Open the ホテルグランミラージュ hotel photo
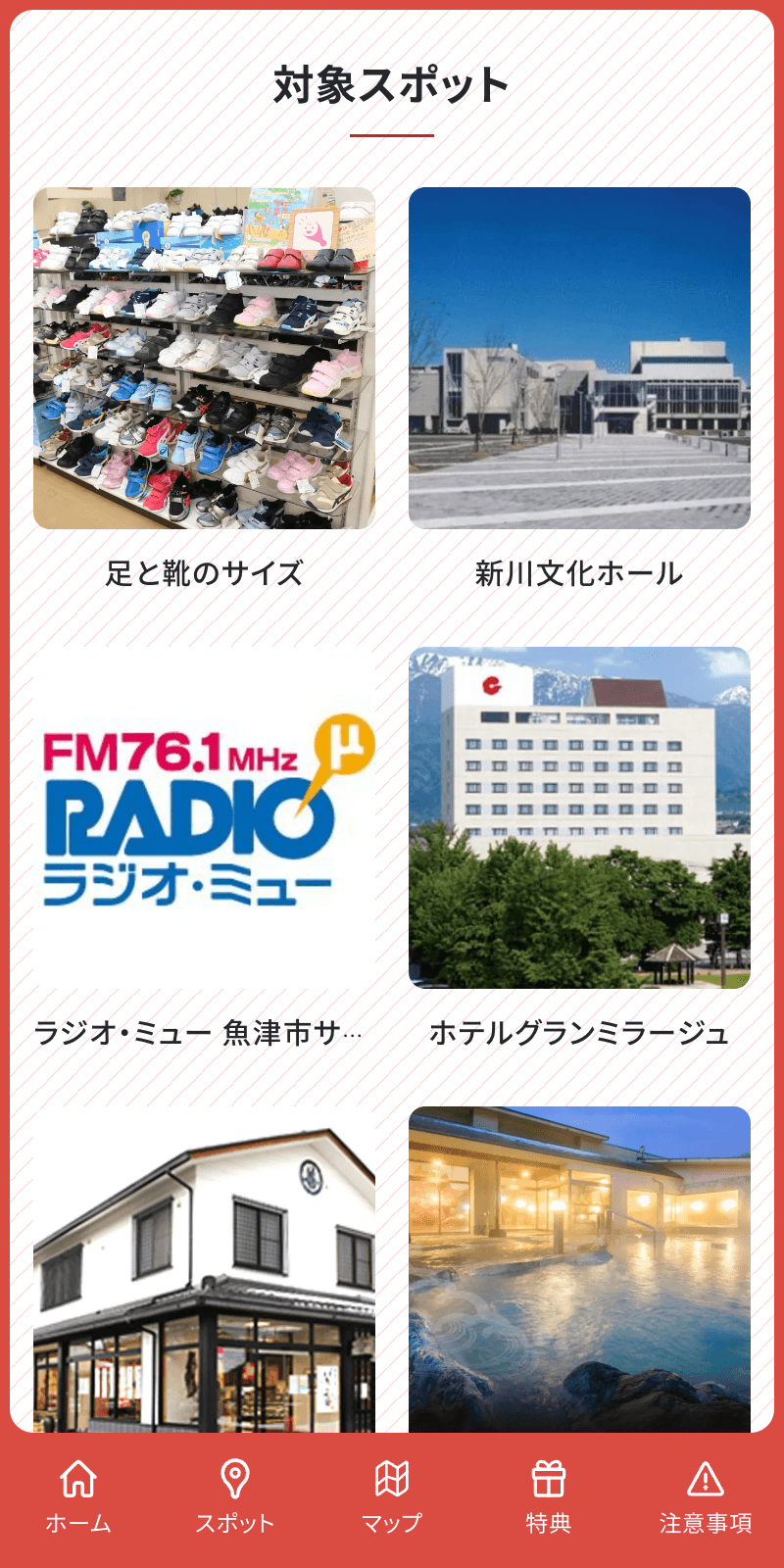This screenshot has height=1568, width=784. pyautogui.click(x=578, y=813)
